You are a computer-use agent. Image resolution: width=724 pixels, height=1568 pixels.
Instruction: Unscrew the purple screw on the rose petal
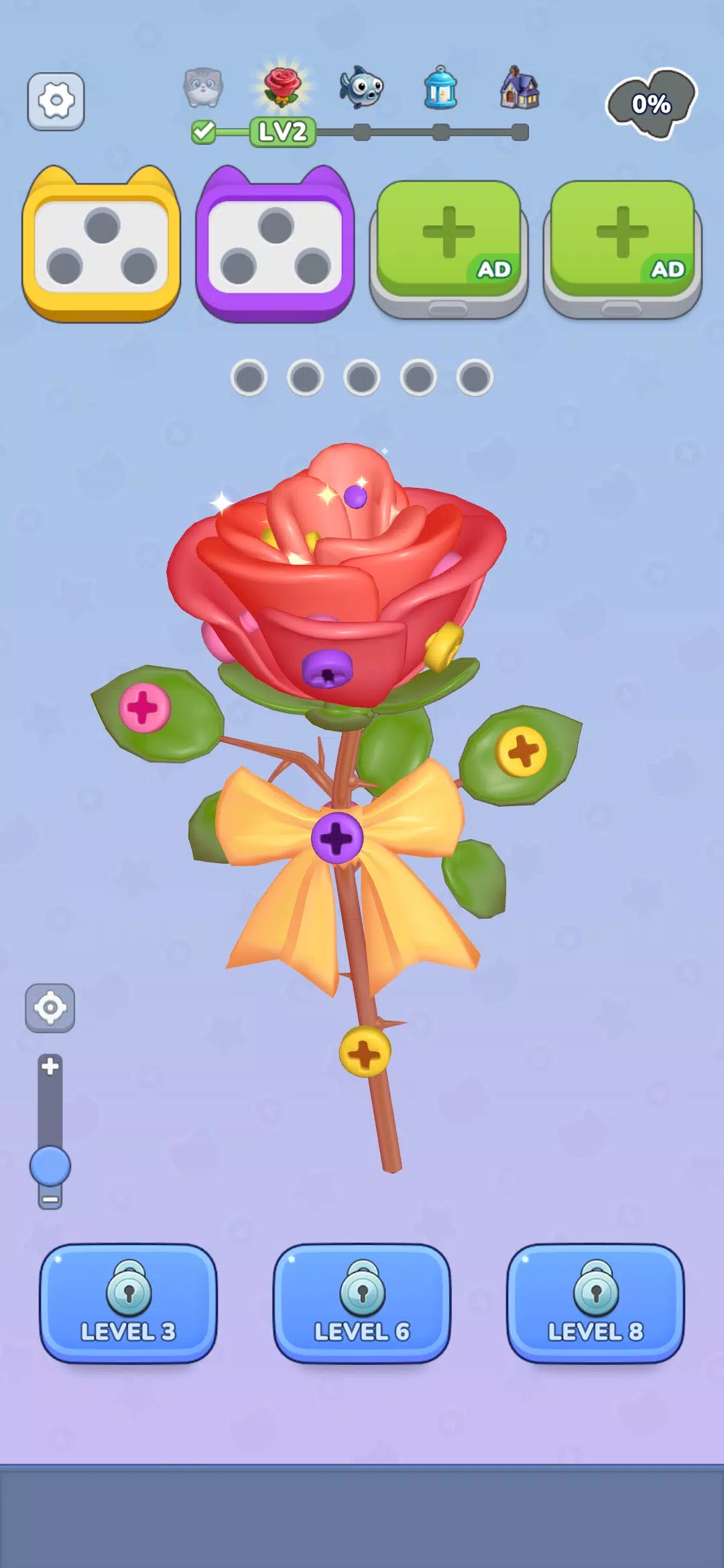(x=327, y=669)
